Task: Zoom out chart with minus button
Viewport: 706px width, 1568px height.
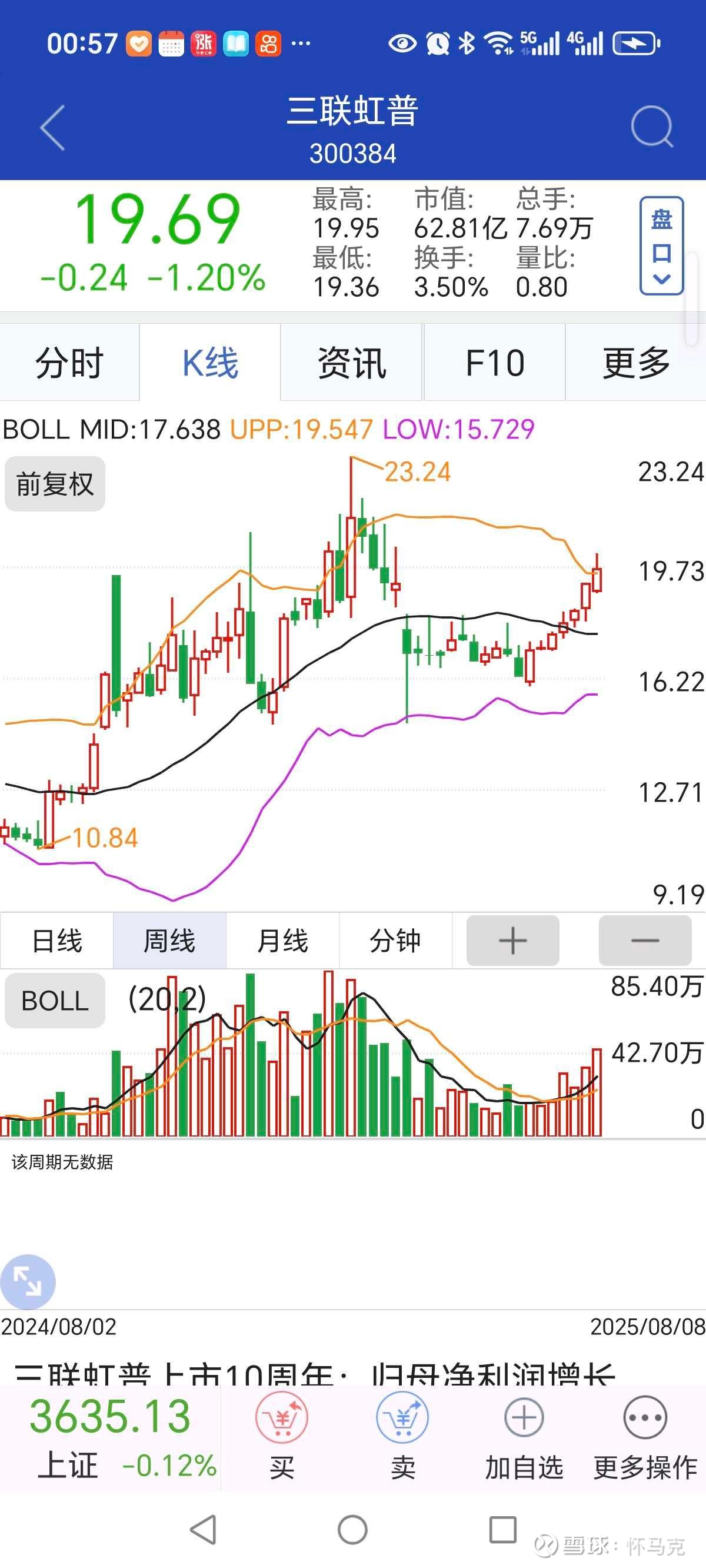Action: (x=645, y=941)
